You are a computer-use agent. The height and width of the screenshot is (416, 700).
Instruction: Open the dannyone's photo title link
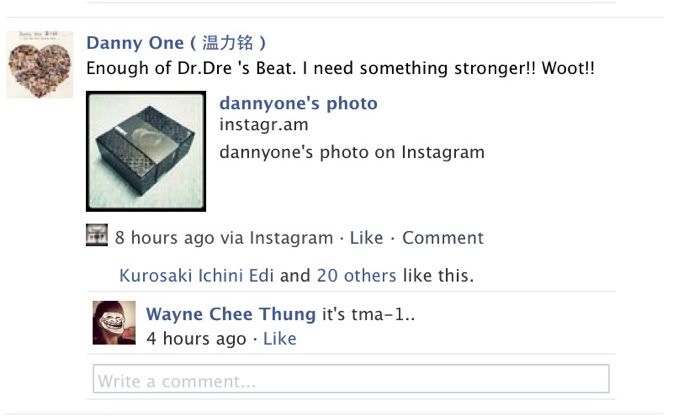pyautogui.click(x=298, y=103)
